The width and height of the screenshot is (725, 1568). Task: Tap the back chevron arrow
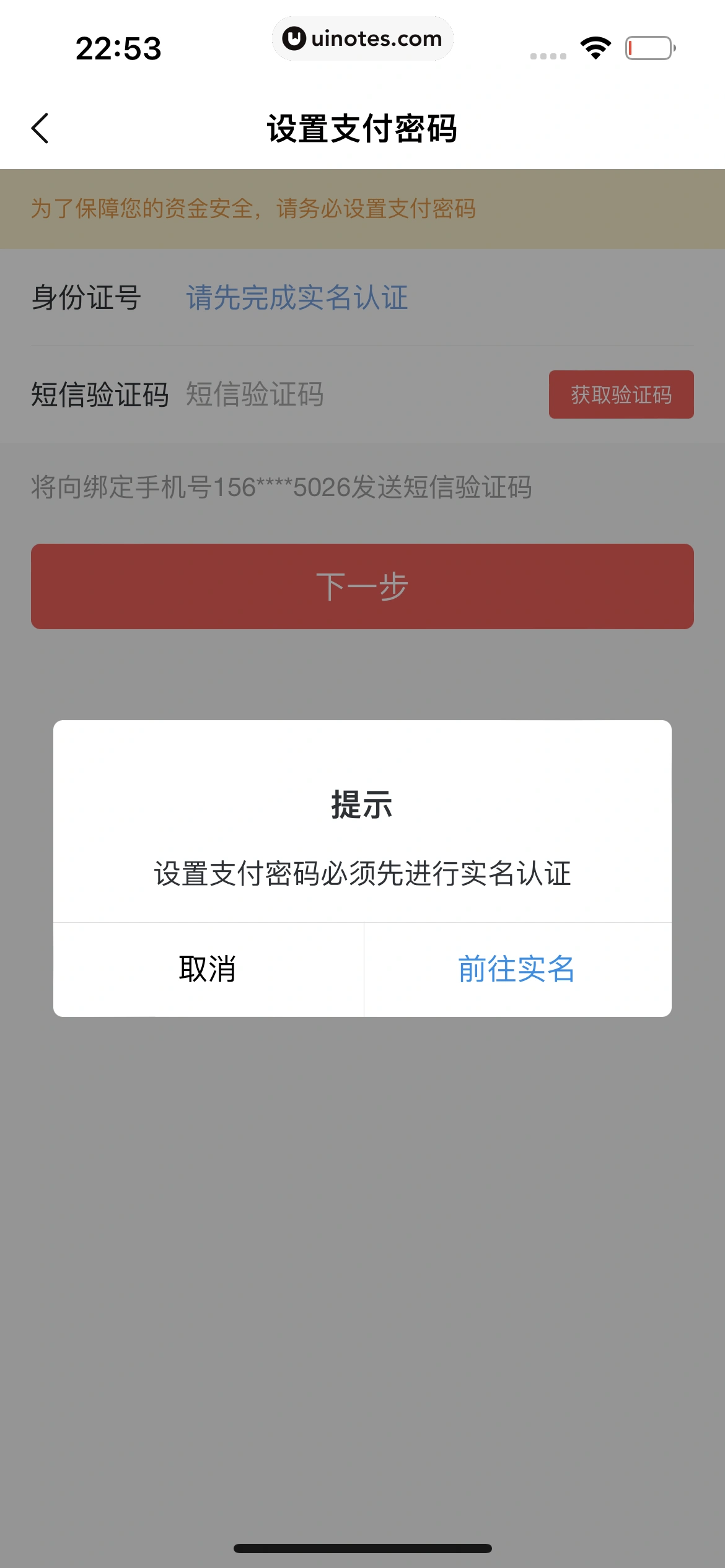point(40,127)
